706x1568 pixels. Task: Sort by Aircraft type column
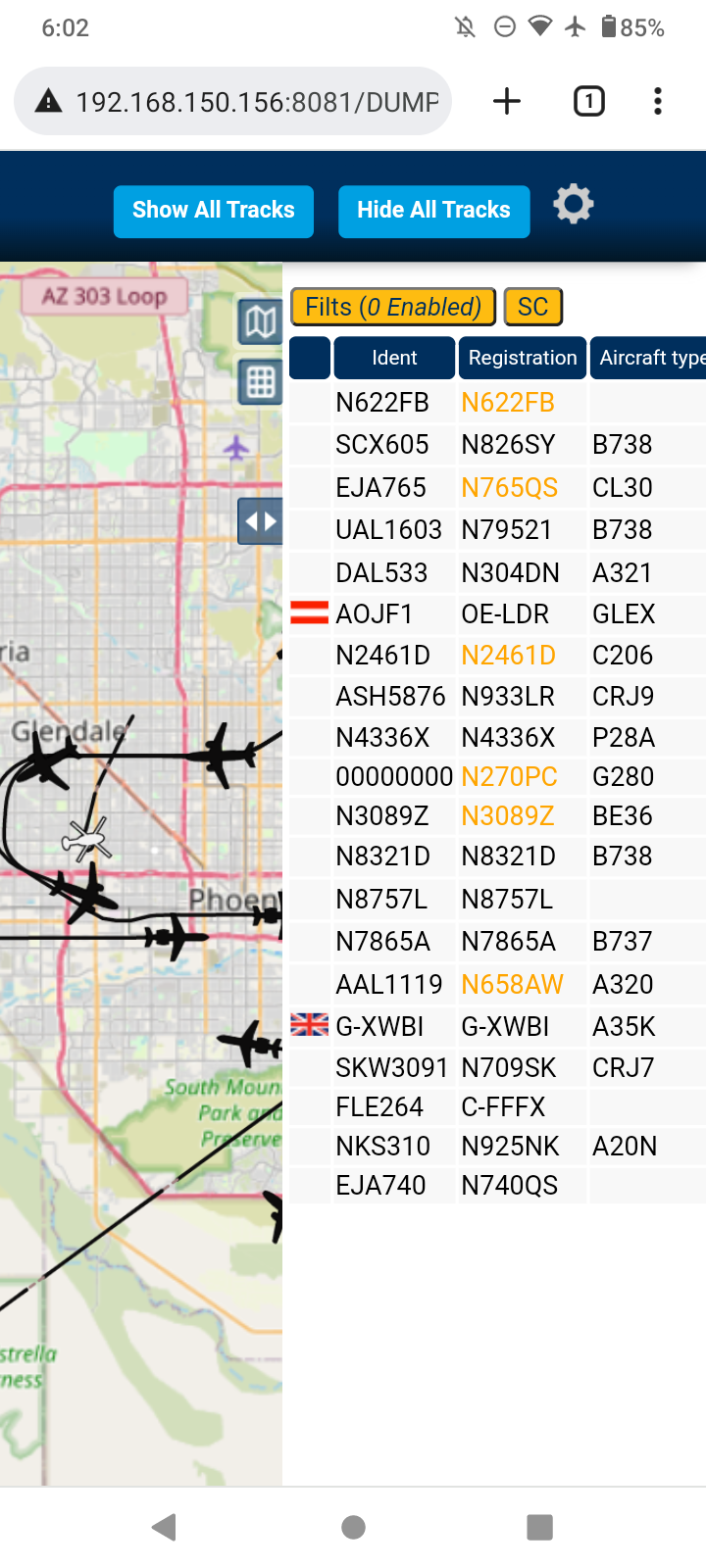click(647, 358)
